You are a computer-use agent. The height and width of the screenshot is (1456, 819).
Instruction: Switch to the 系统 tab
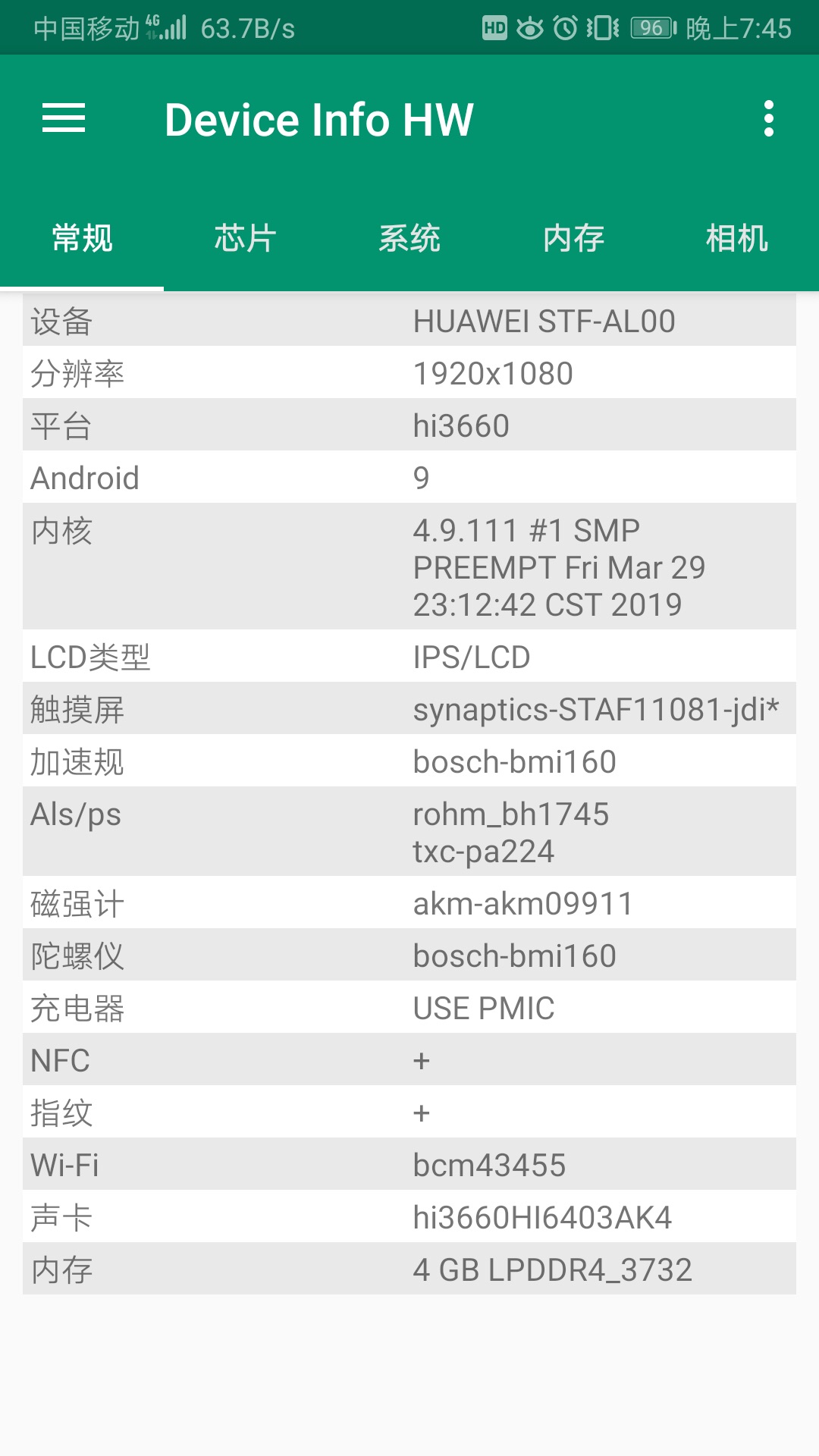pos(409,238)
